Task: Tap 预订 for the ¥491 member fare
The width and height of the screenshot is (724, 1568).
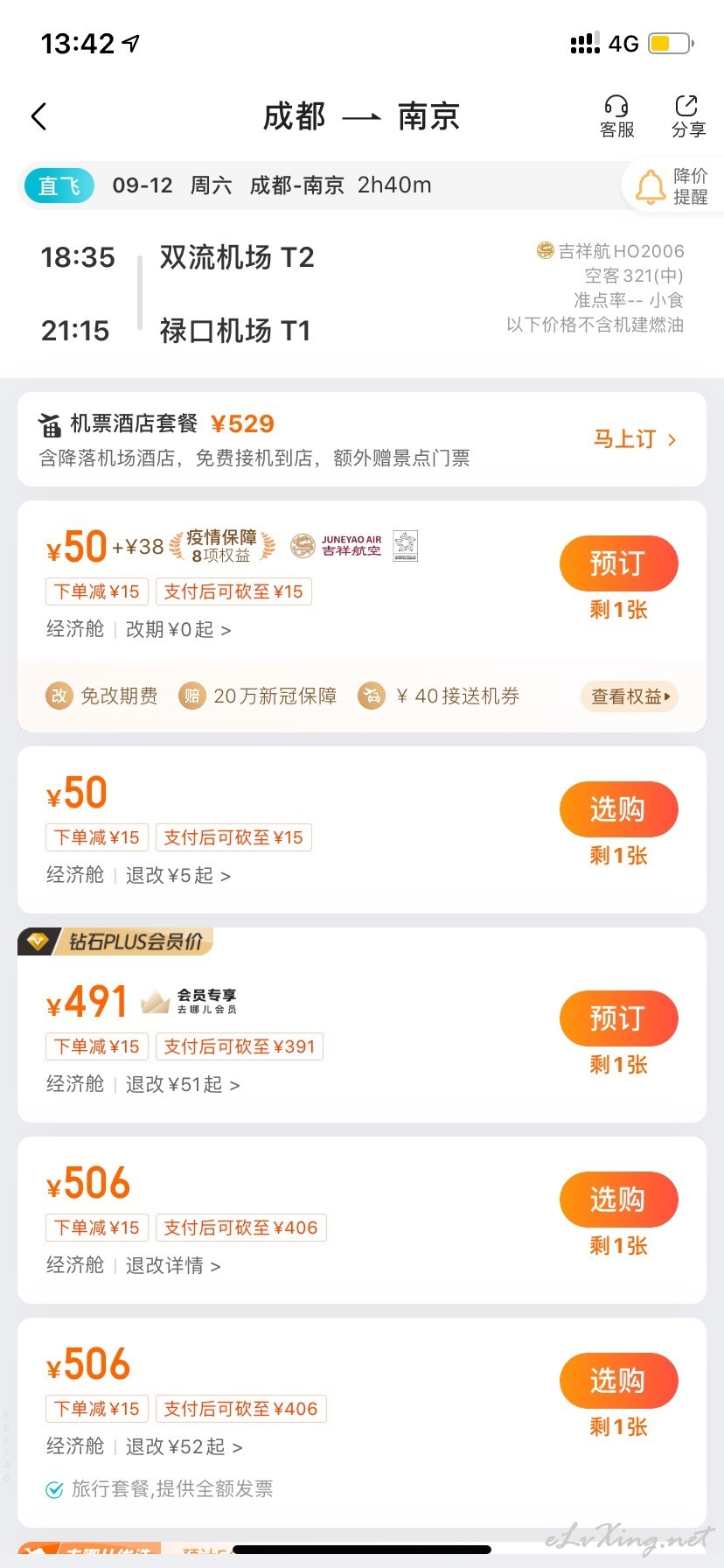Action: tap(618, 1018)
